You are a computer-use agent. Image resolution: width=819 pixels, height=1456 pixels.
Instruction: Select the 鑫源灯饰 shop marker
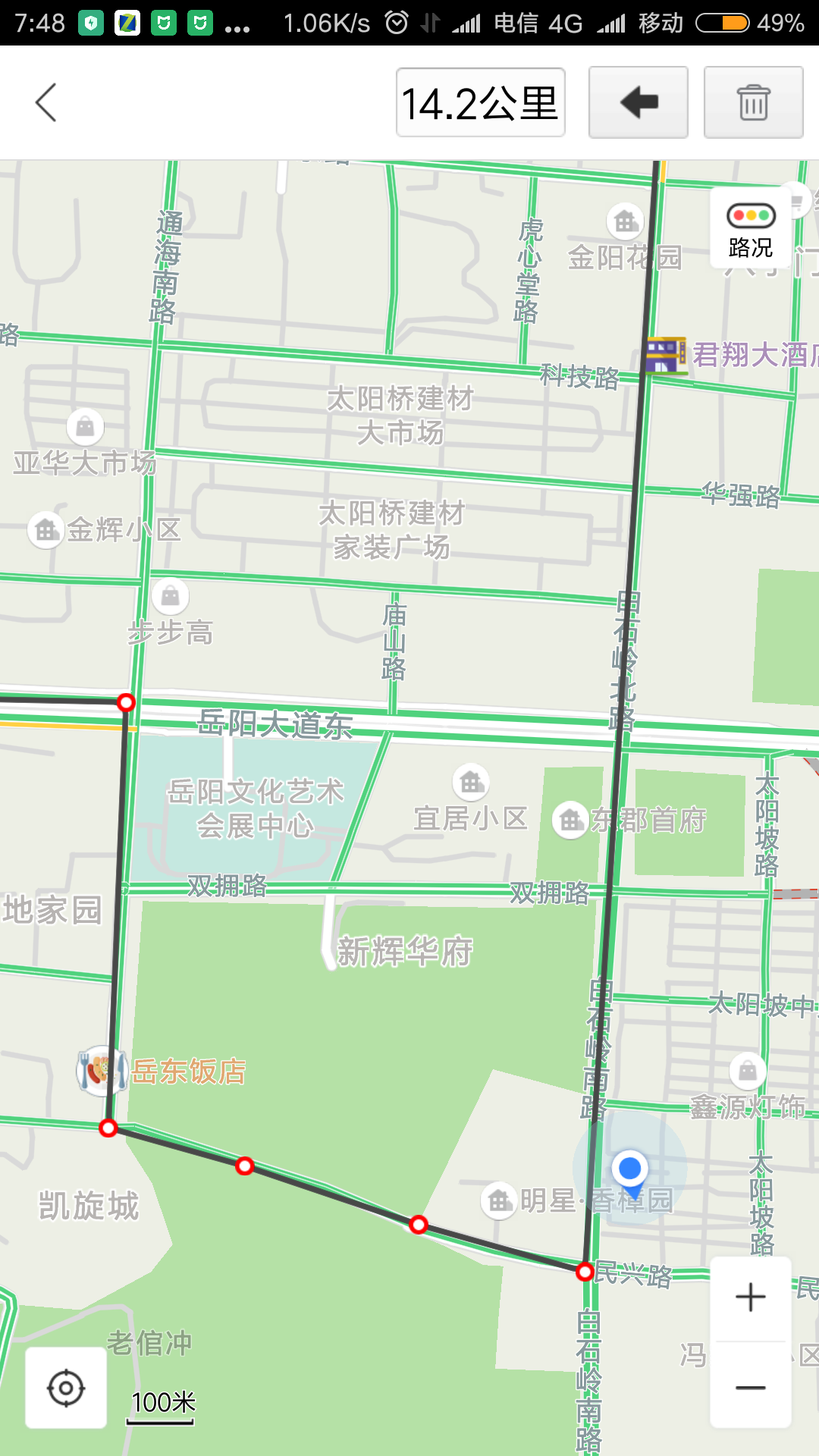pos(748,1070)
